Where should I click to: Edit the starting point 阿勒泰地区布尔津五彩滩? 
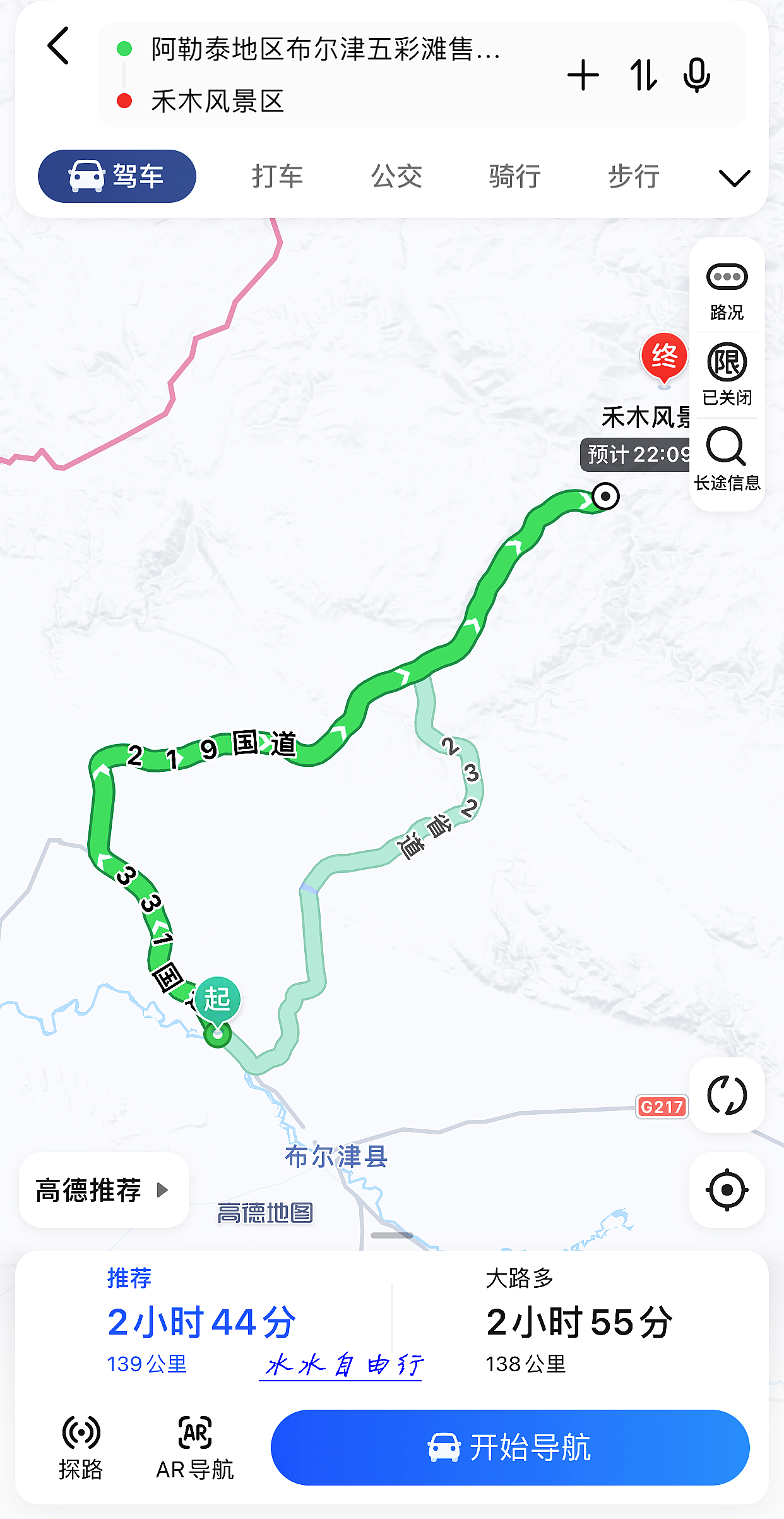326,49
